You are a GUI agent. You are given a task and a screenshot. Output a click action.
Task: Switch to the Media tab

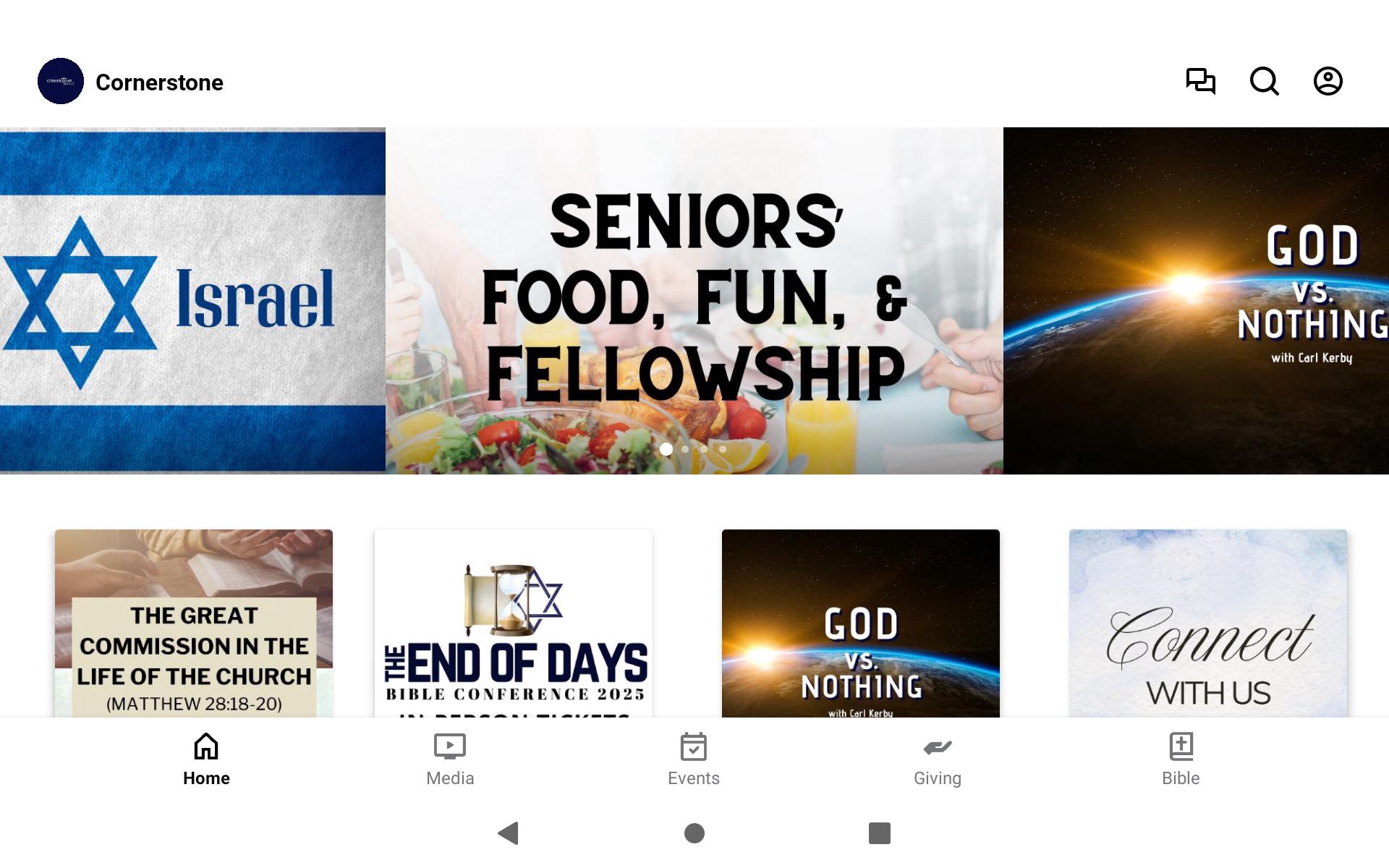450,759
